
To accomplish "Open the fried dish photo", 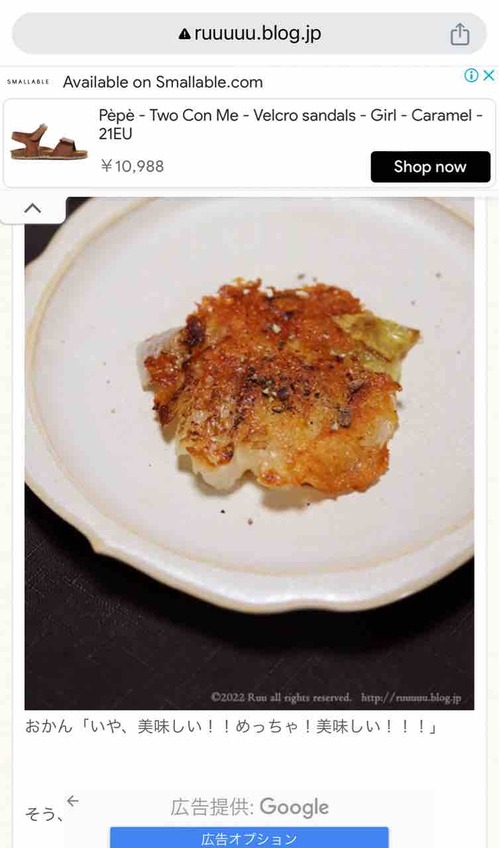I will point(249,453).
